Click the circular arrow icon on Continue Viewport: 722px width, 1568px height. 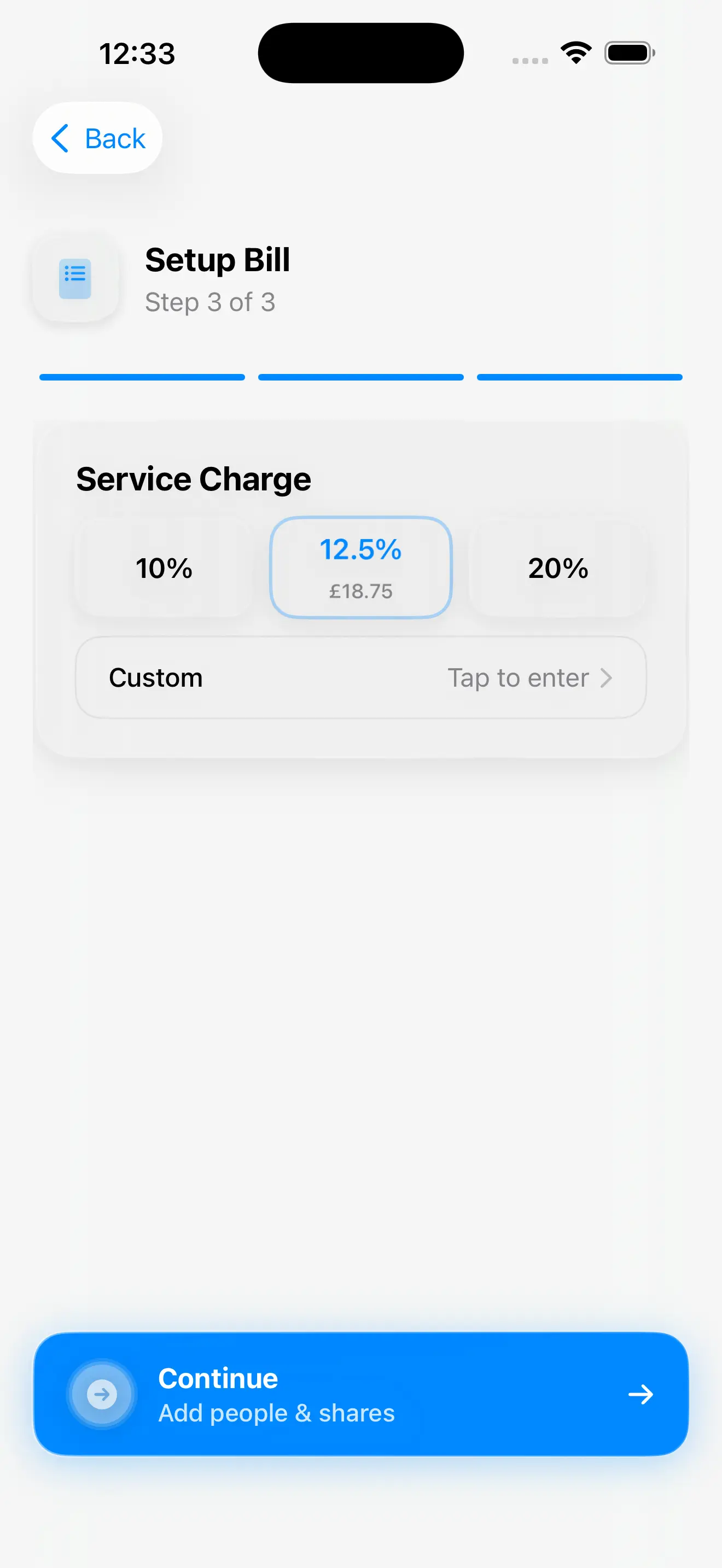coord(102,1395)
